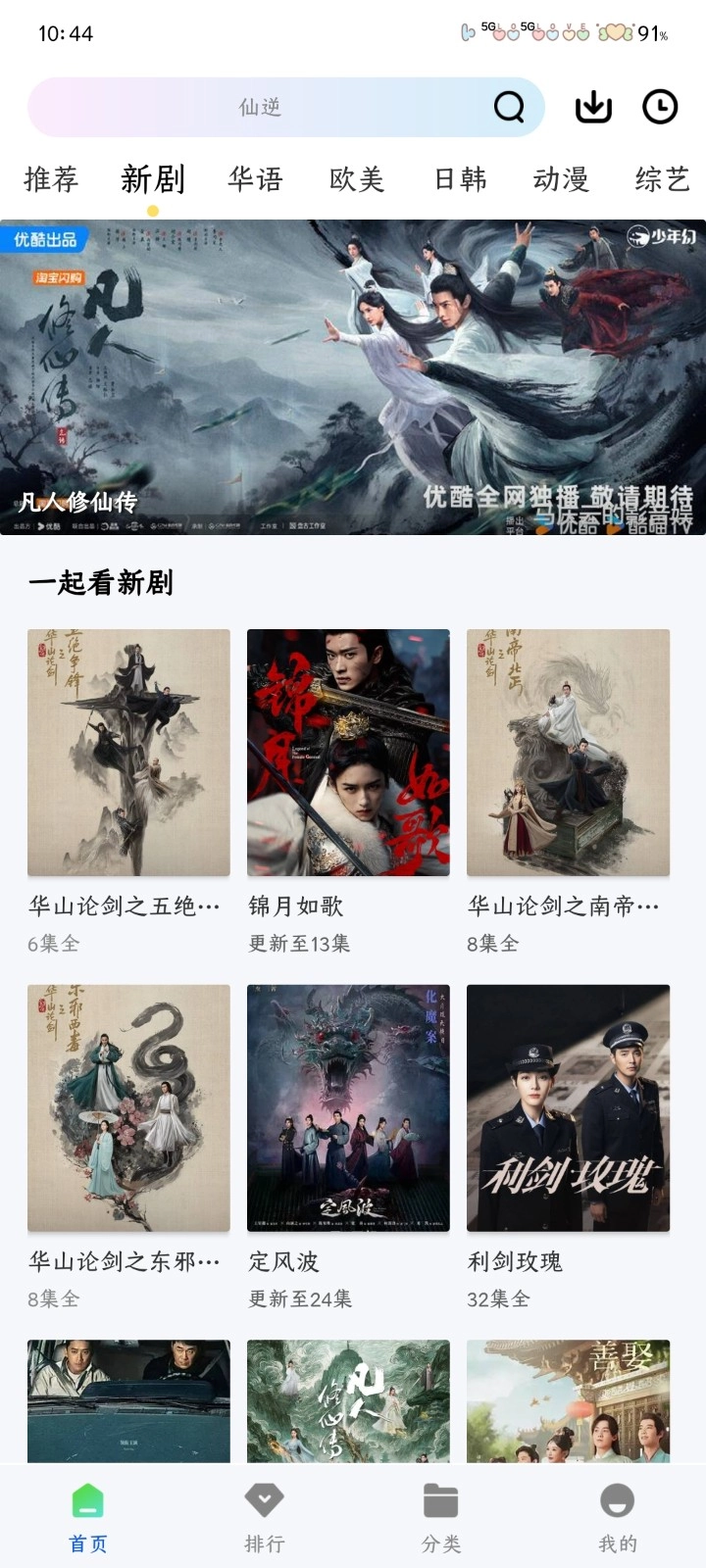Open 华山论剑之南帝 series link
Viewport: 706px width, 1568px height.
(x=569, y=906)
